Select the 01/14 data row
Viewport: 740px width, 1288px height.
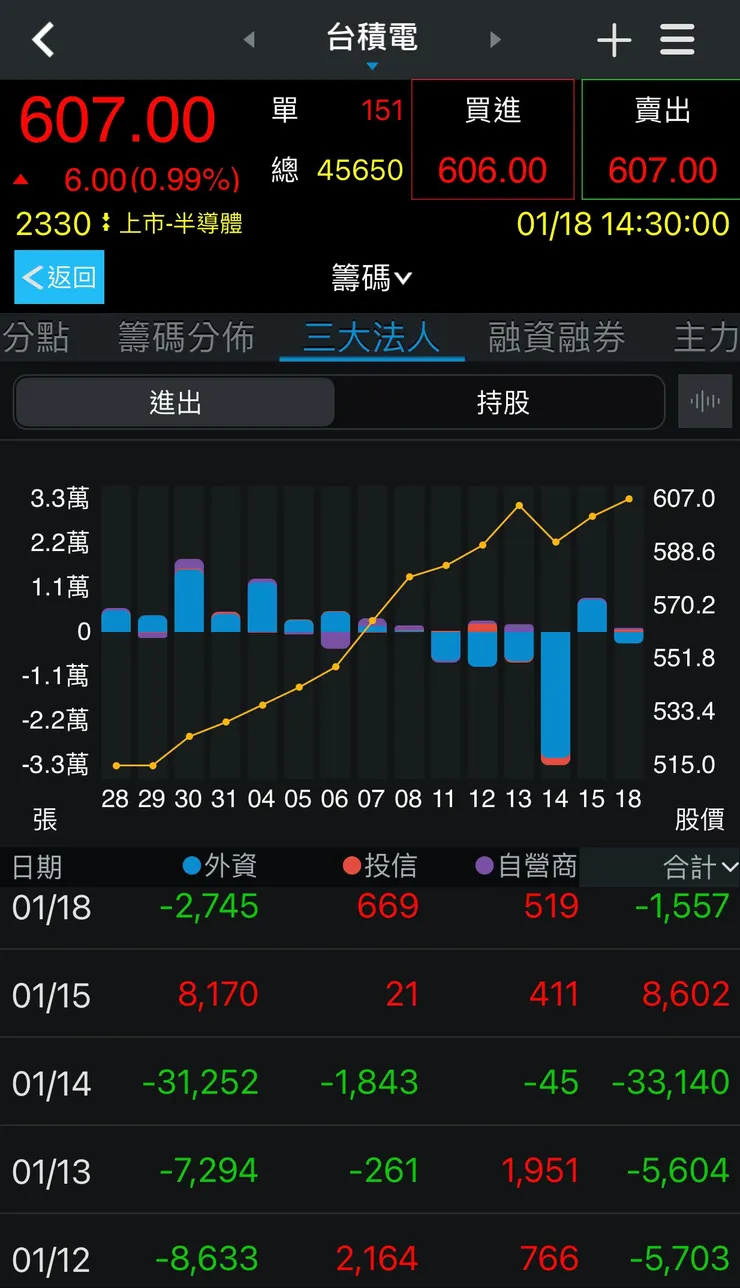370,1081
